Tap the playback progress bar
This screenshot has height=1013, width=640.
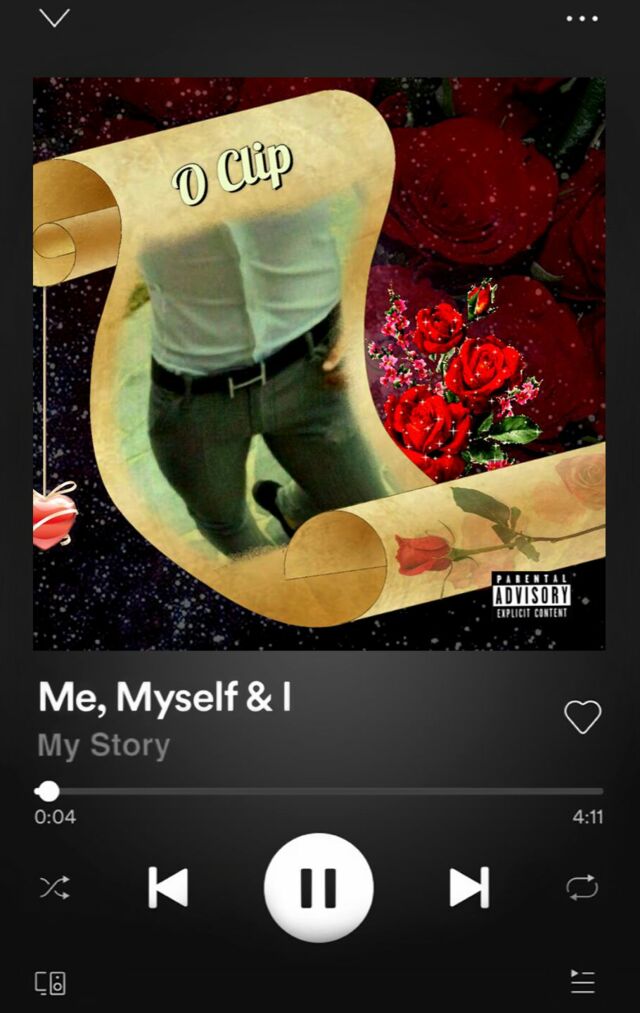pos(320,791)
